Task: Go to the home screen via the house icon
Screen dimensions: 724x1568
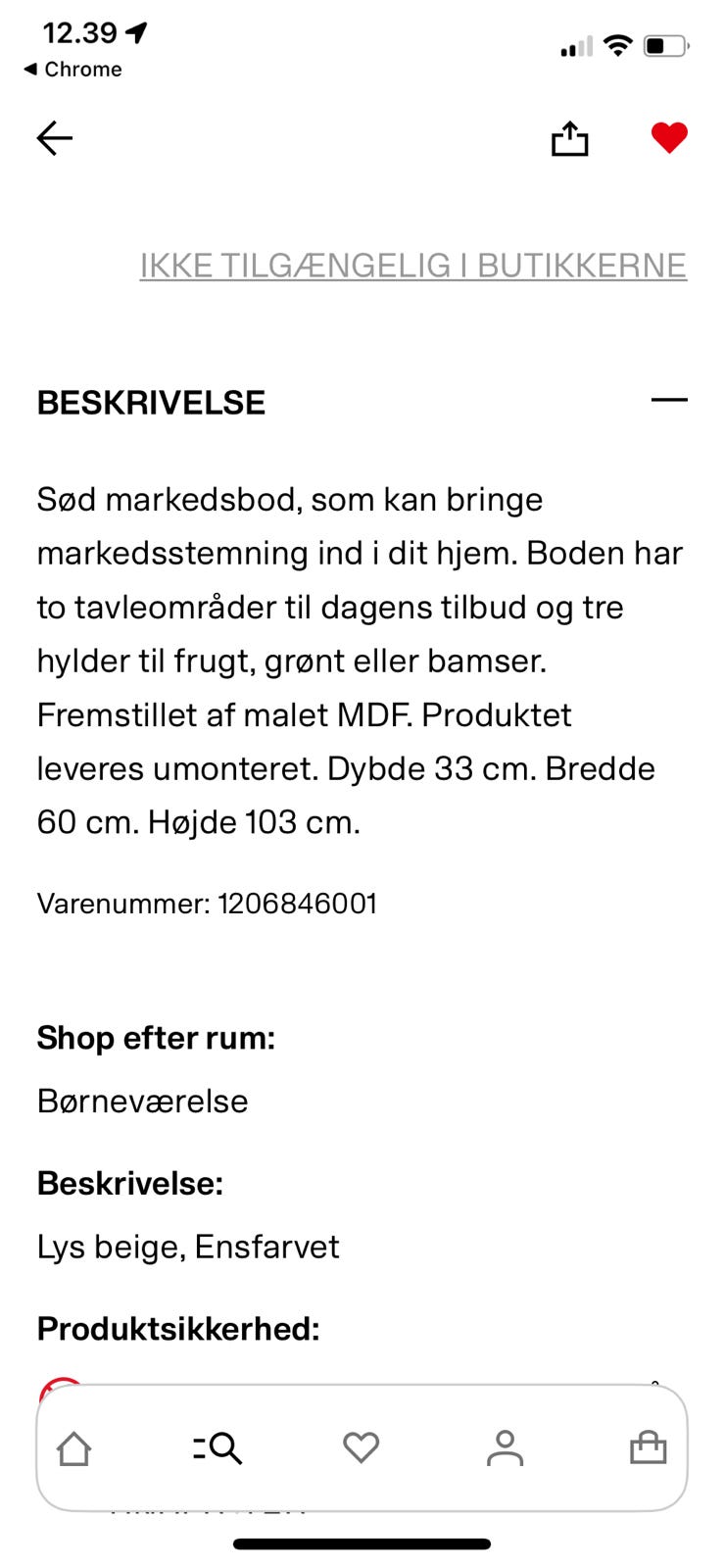Action: coord(74,1448)
